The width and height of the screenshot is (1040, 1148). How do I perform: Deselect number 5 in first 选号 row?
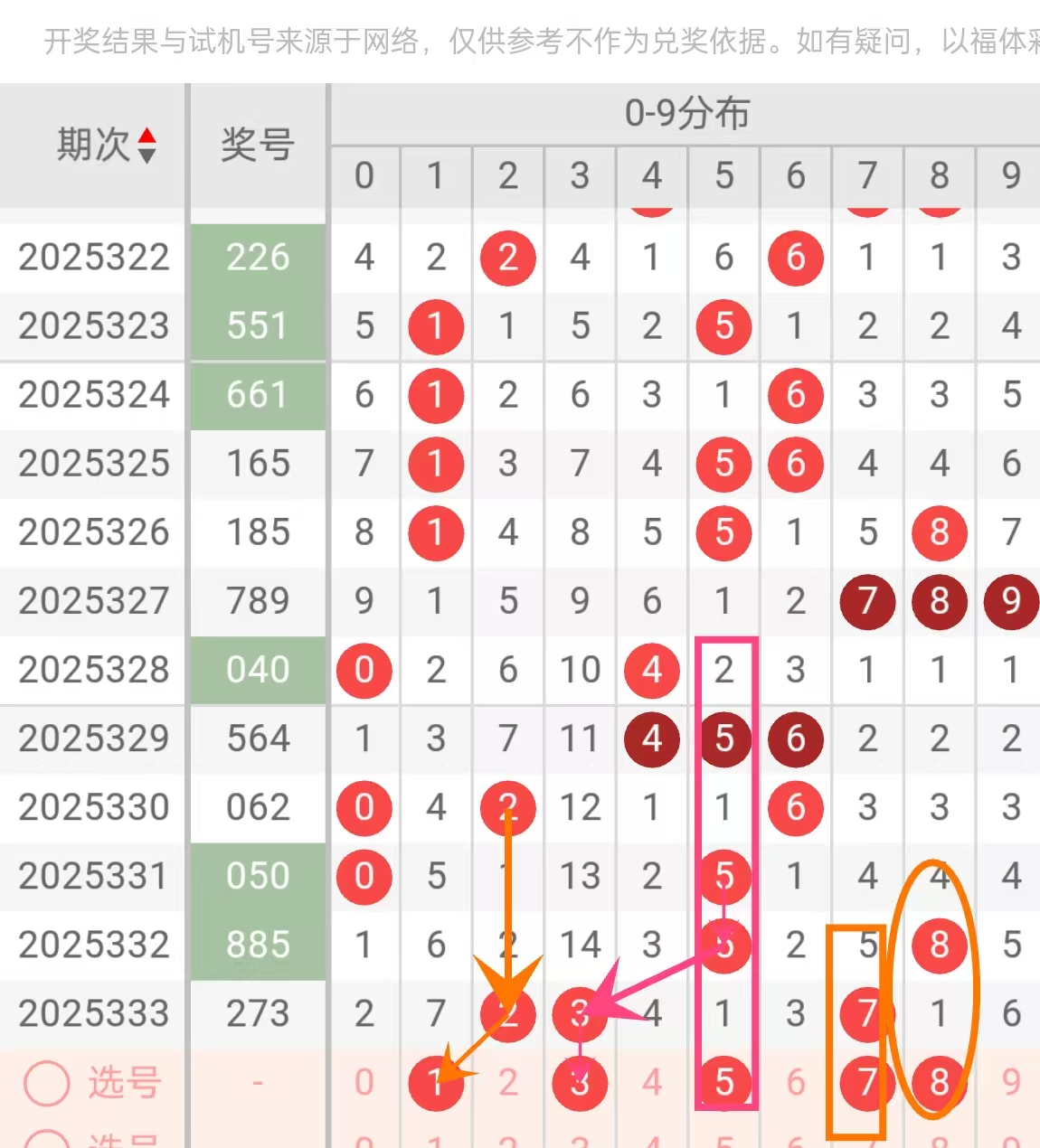pyautogui.click(x=723, y=1082)
